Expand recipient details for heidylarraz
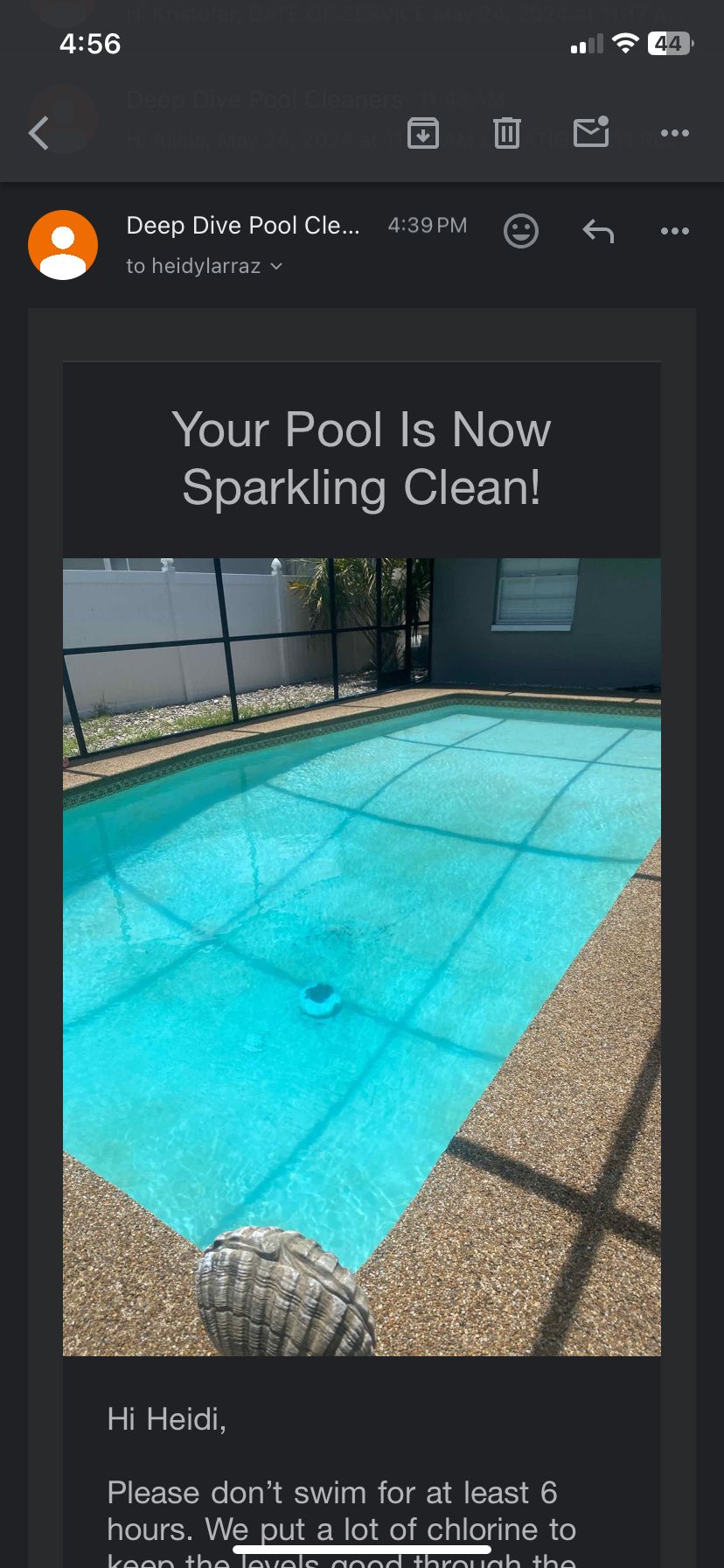Viewport: 724px width, 1568px height. [x=276, y=266]
